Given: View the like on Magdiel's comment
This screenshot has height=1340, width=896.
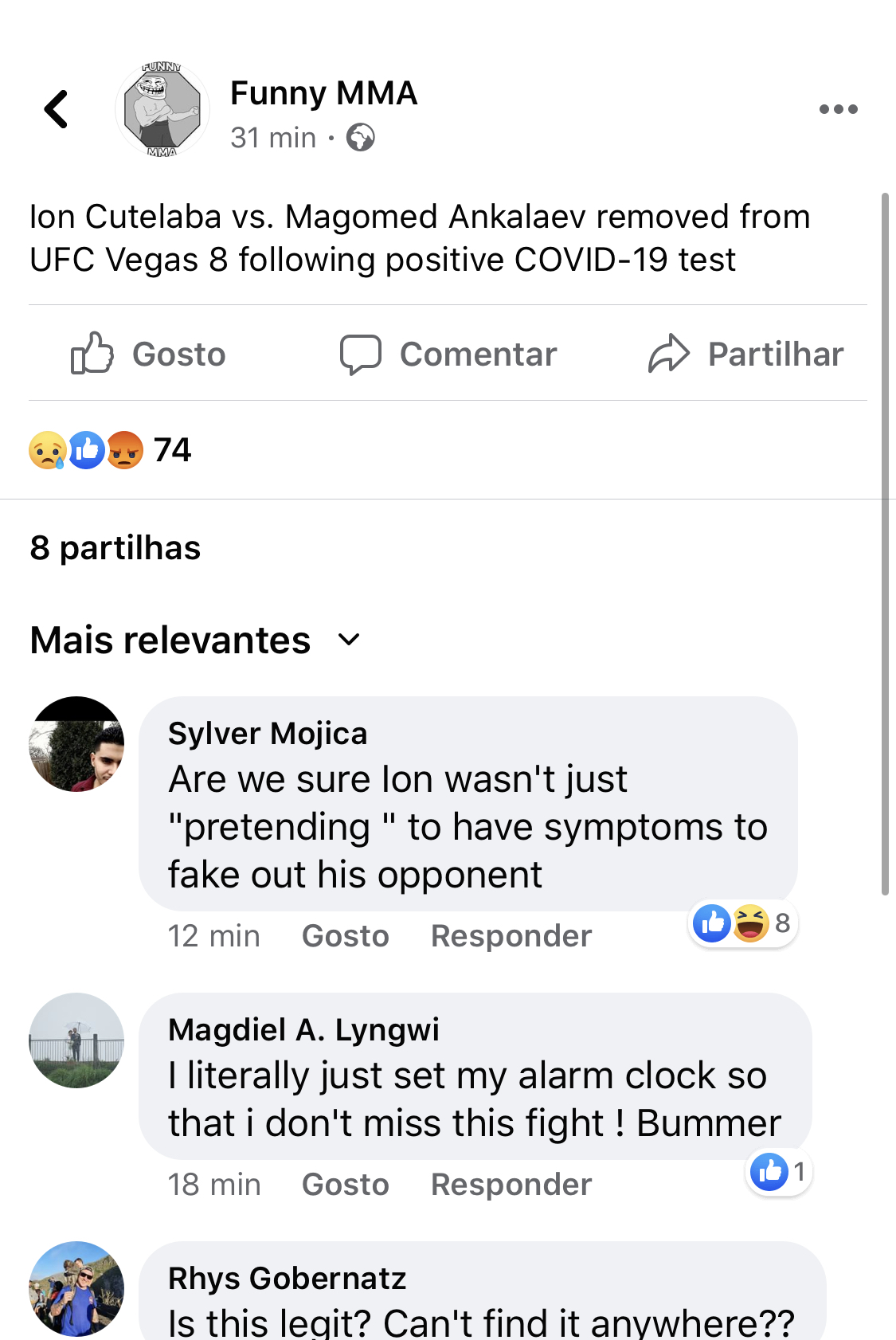Looking at the screenshot, I should (778, 1172).
